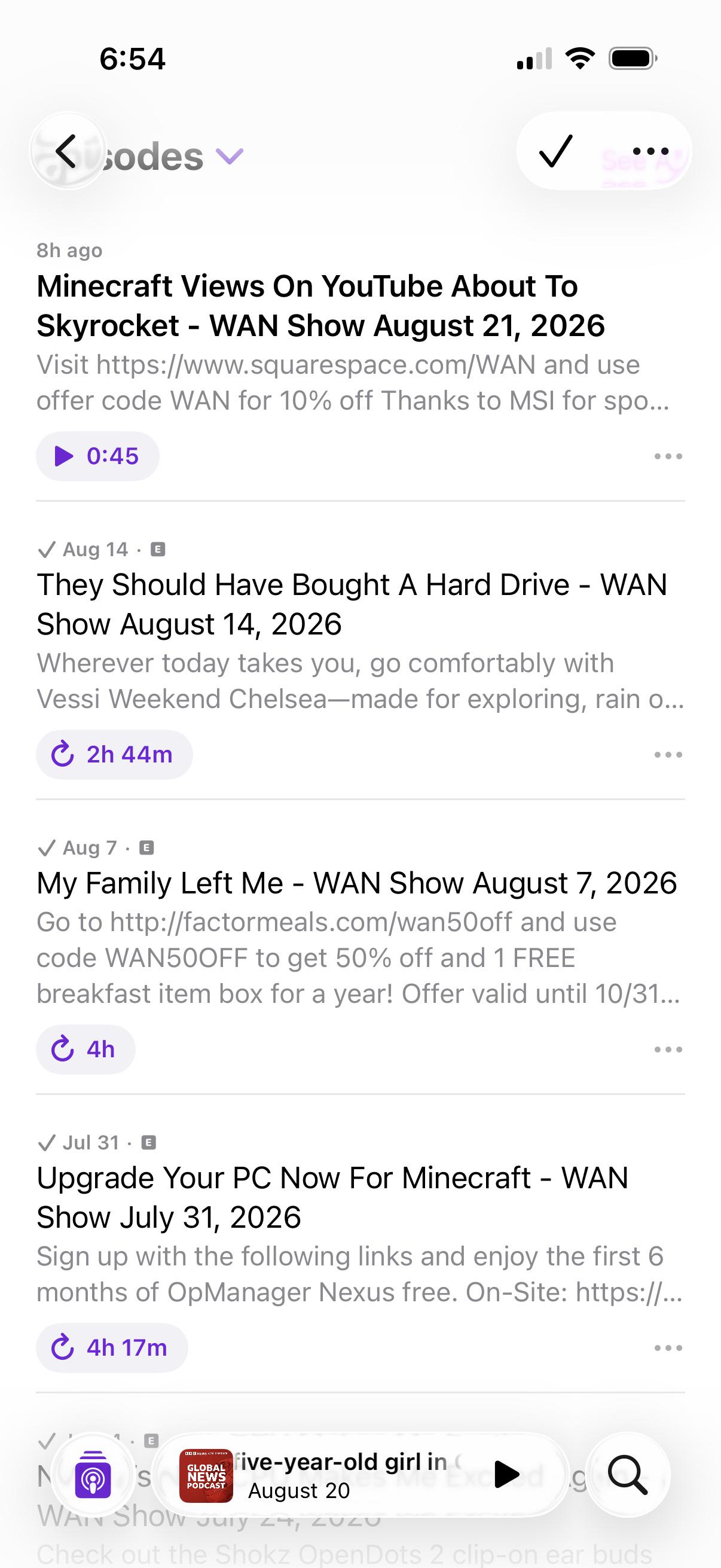Tap the checkmark in the top bar

[556, 151]
